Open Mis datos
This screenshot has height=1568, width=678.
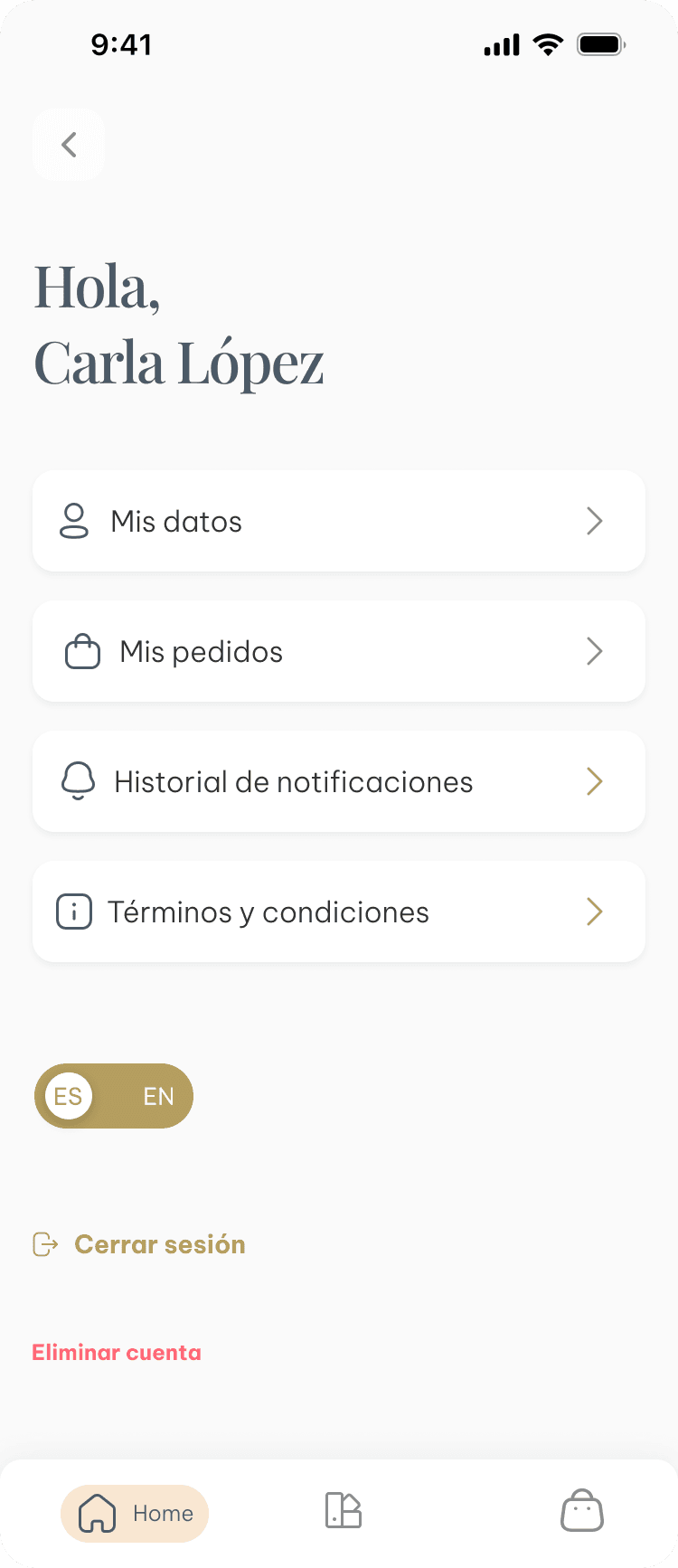tap(338, 521)
